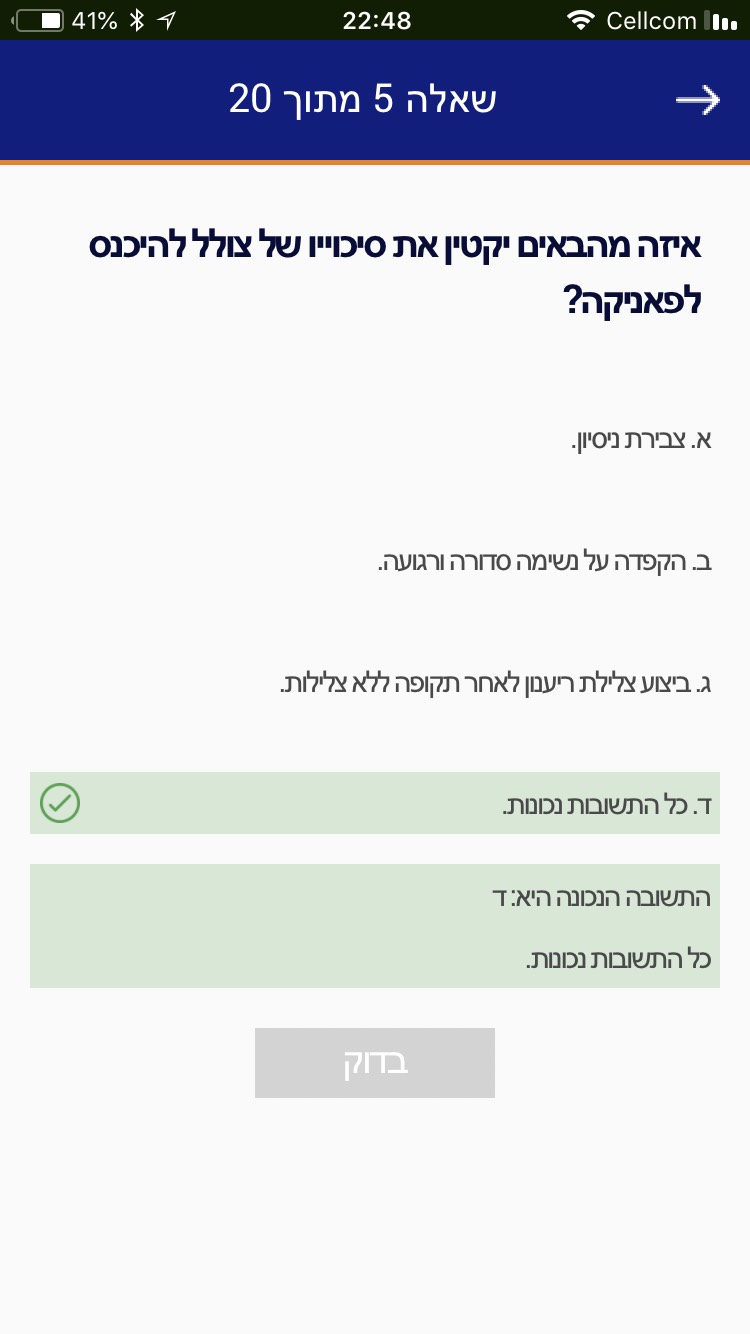Image resolution: width=750 pixels, height=1334 pixels.
Task: Choose answer ג about a refresher dive
Action: [x=375, y=685]
